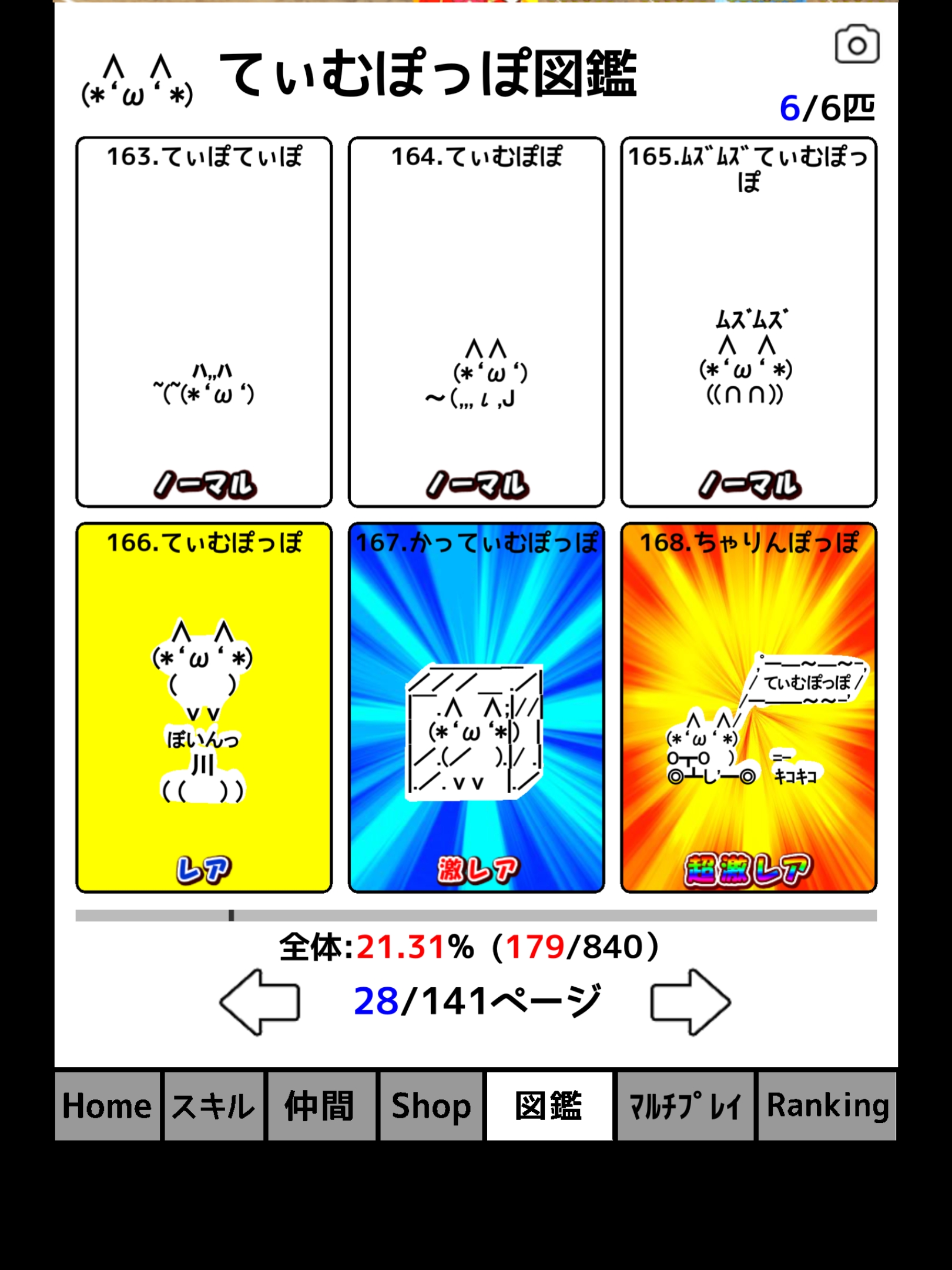Open the Shop tab
Image resolution: width=952 pixels, height=1270 pixels.
[431, 1106]
